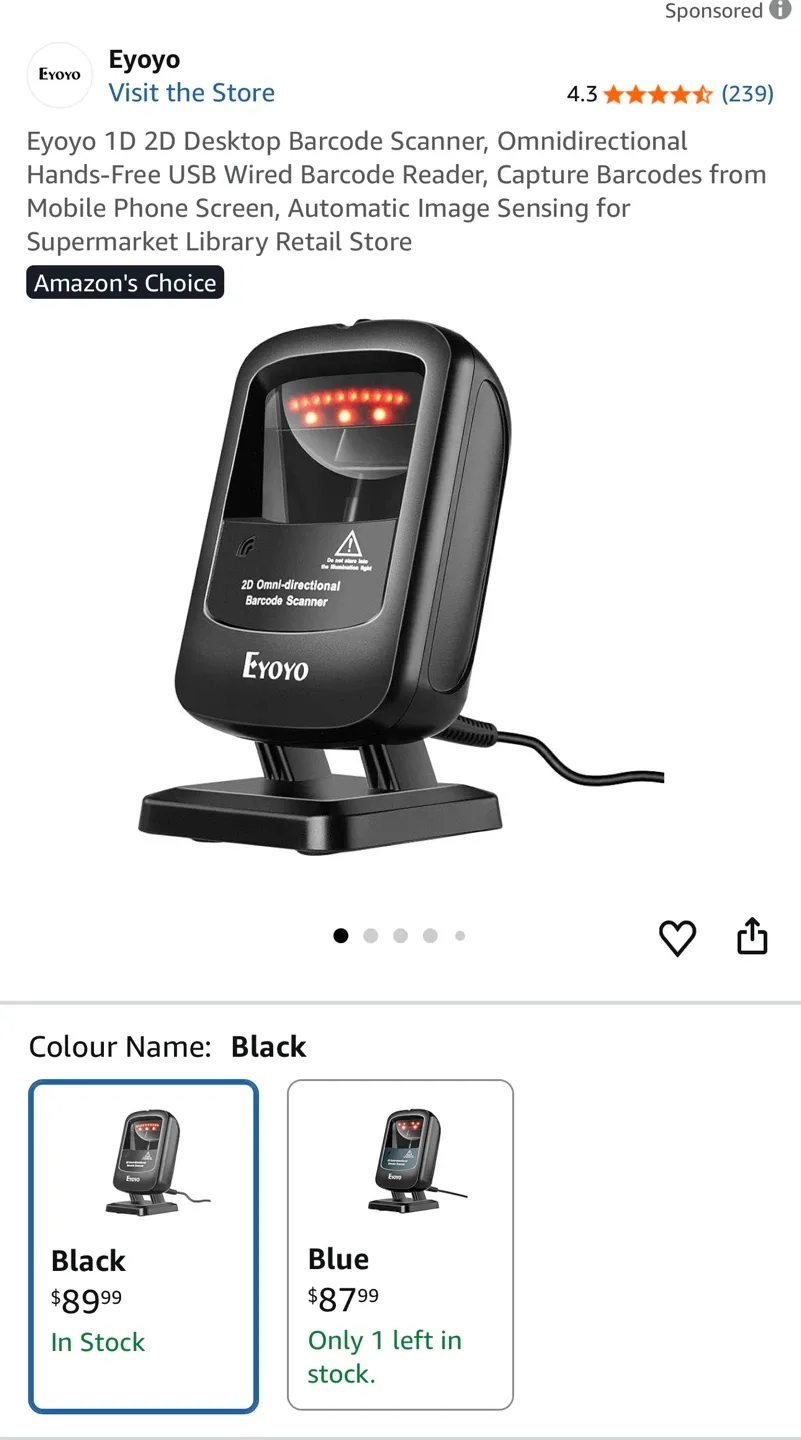The width and height of the screenshot is (801, 1440).
Task: Click the last carousel navigation dot
Action: pos(460,935)
